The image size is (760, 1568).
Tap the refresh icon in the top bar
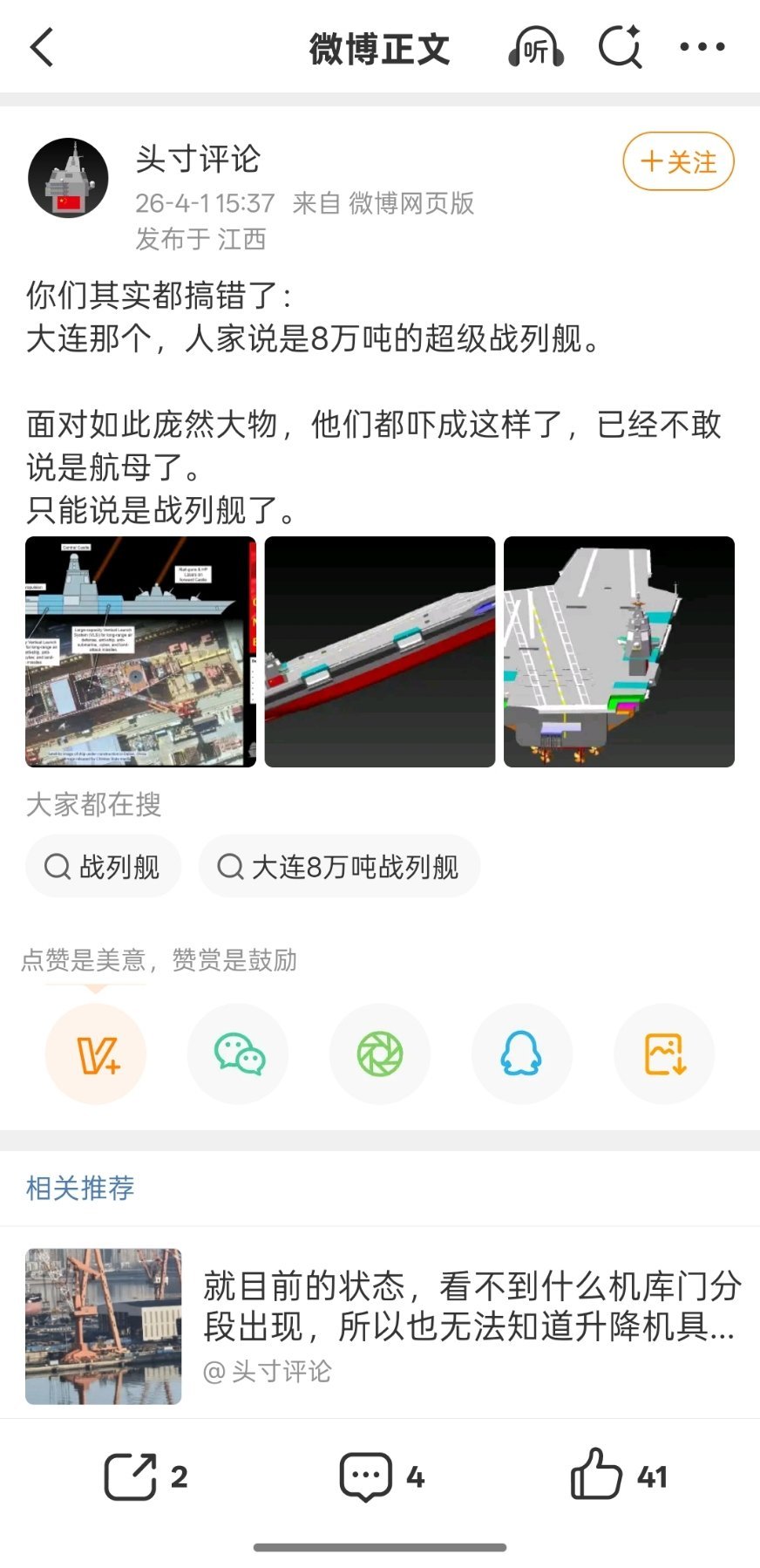[x=619, y=45]
